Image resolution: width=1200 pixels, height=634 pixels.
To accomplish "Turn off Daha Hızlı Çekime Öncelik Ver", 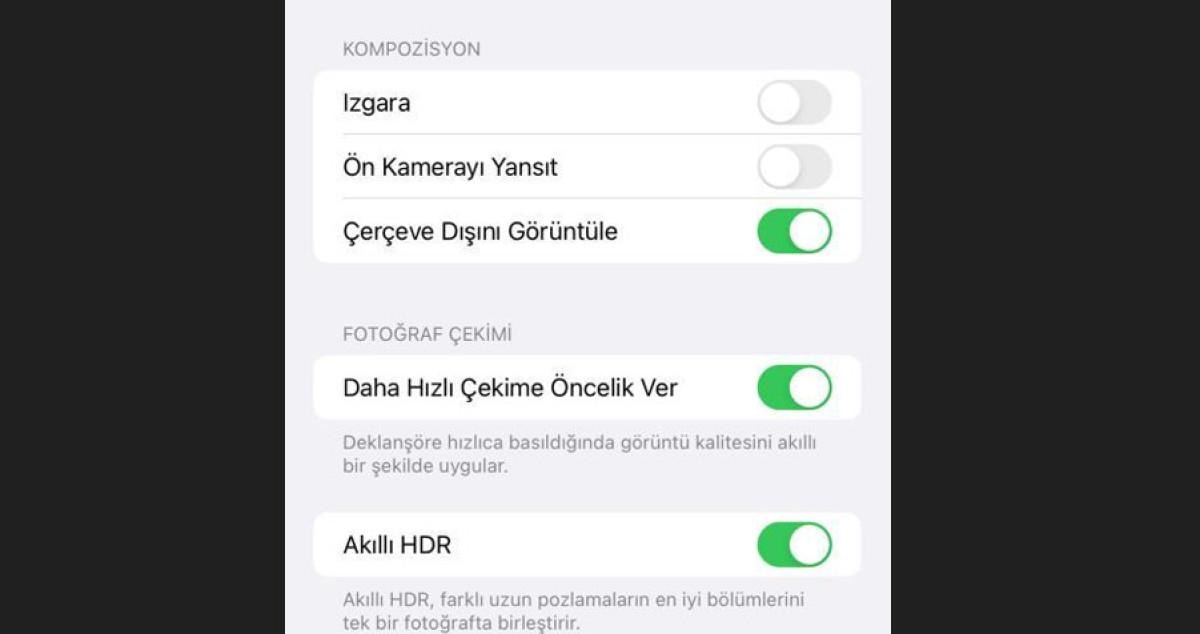I will [794, 388].
